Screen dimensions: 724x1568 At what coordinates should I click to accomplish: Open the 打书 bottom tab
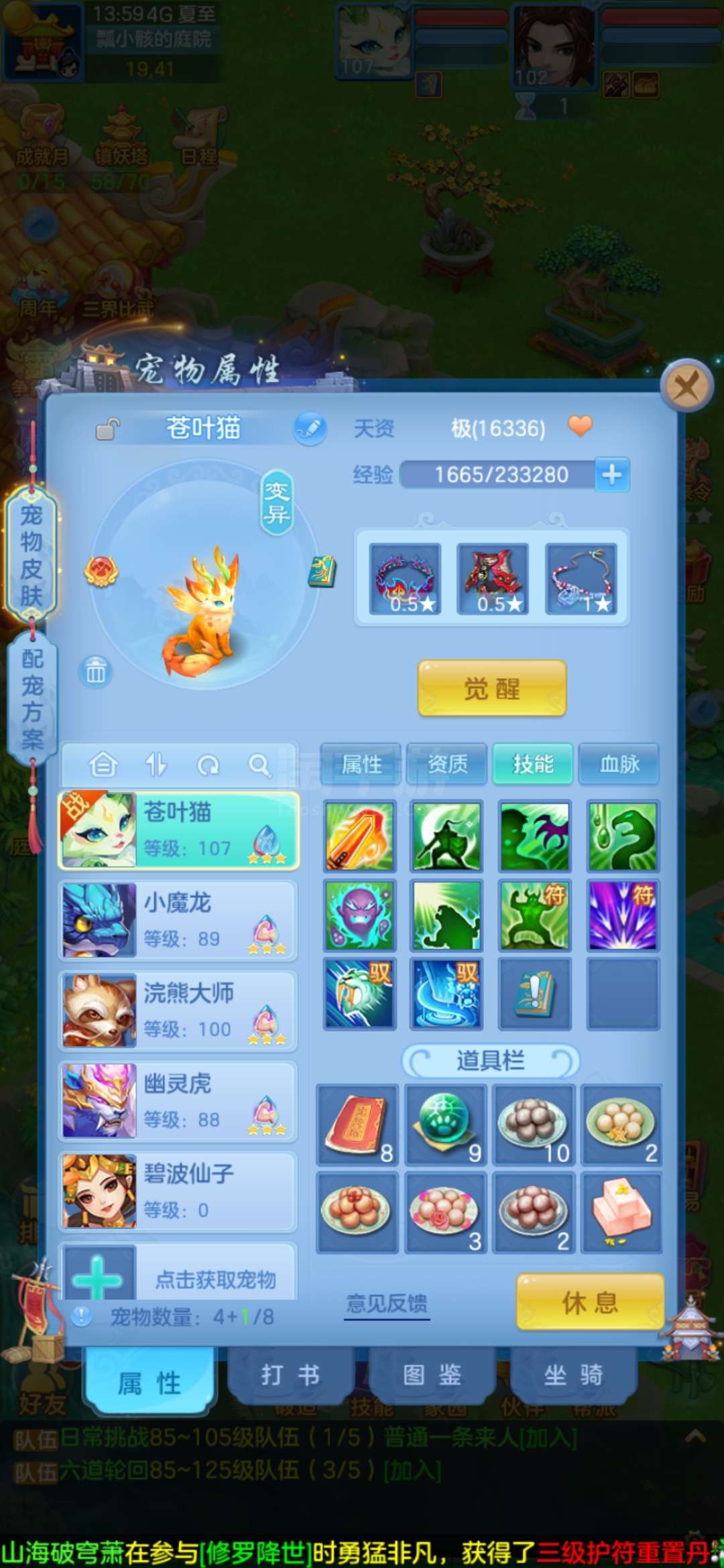(x=290, y=1375)
